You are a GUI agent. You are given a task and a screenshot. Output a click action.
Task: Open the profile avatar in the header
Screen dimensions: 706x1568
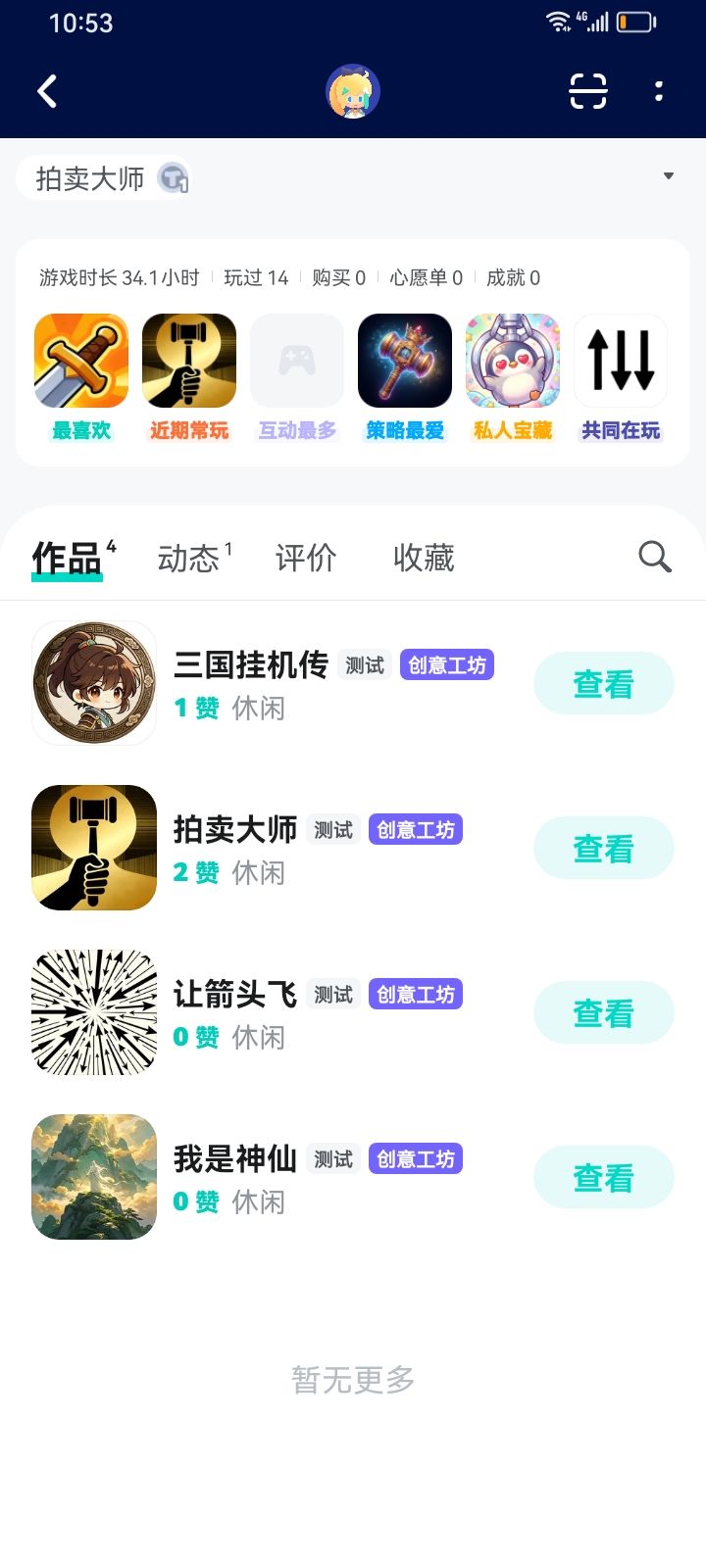coord(352,90)
